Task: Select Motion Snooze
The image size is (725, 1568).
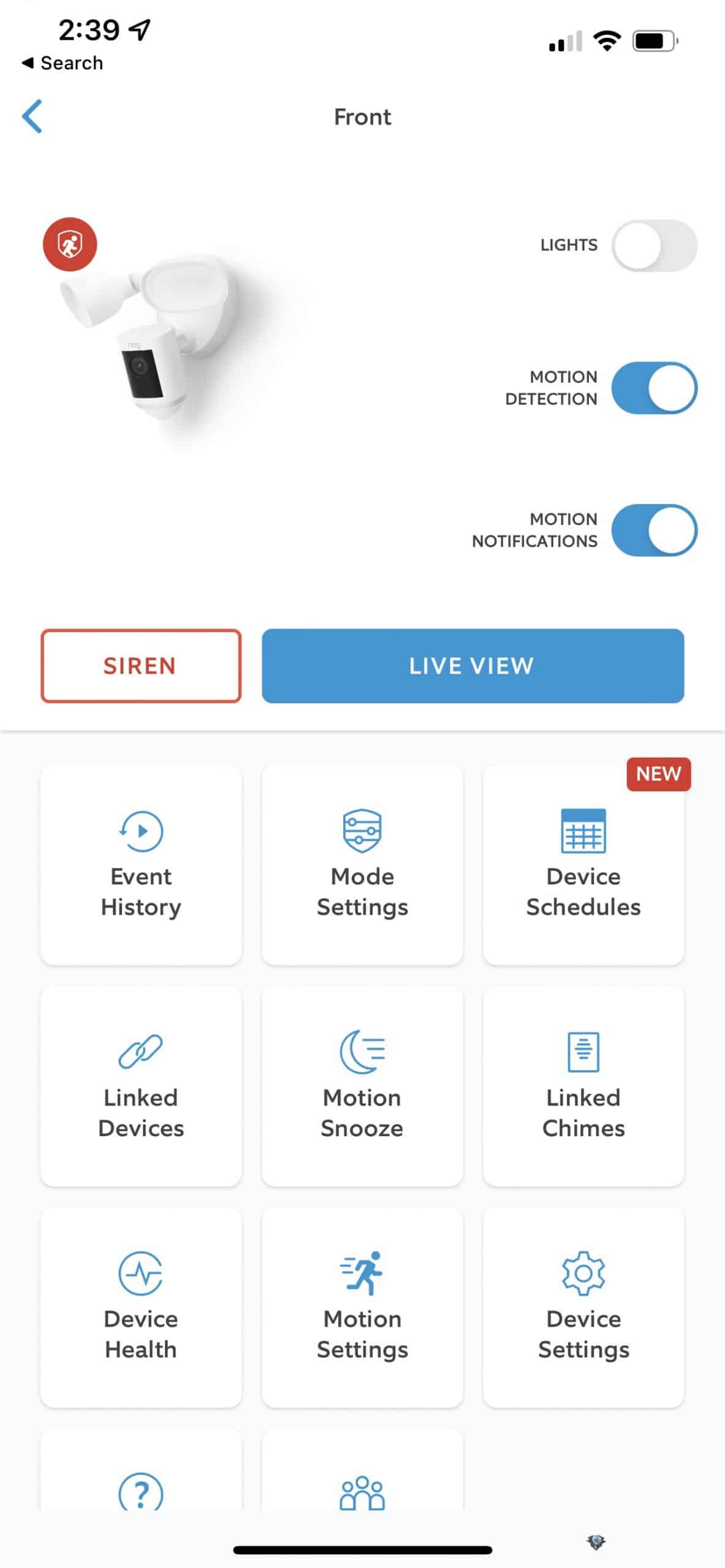Action: 362,1086
